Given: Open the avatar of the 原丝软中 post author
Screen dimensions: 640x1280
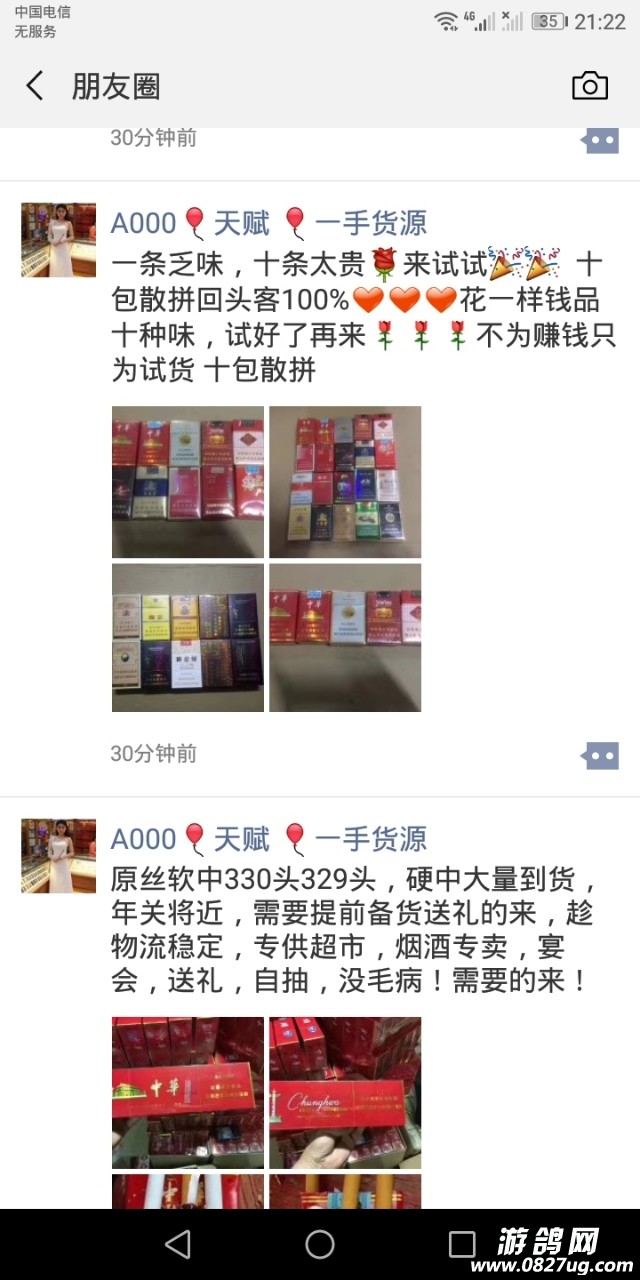Looking at the screenshot, I should pyautogui.click(x=59, y=855).
